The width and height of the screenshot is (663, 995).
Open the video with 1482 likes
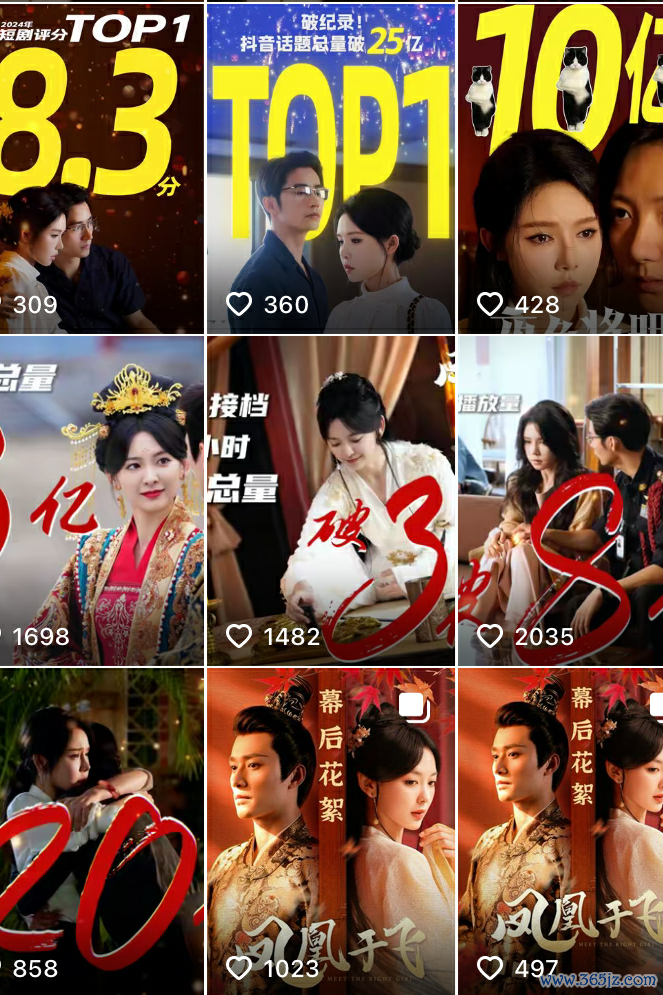tap(331, 500)
